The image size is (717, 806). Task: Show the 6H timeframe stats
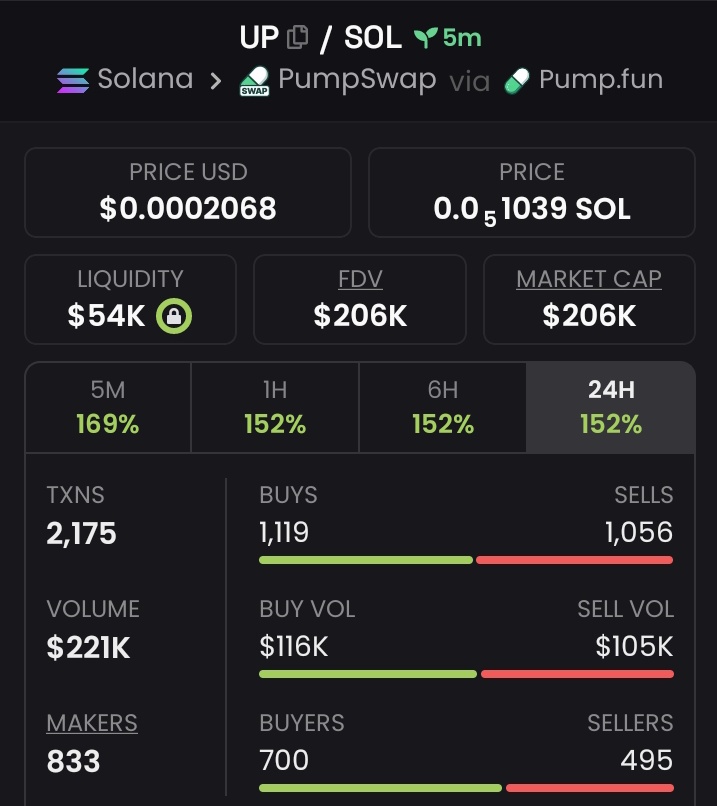[x=443, y=407]
